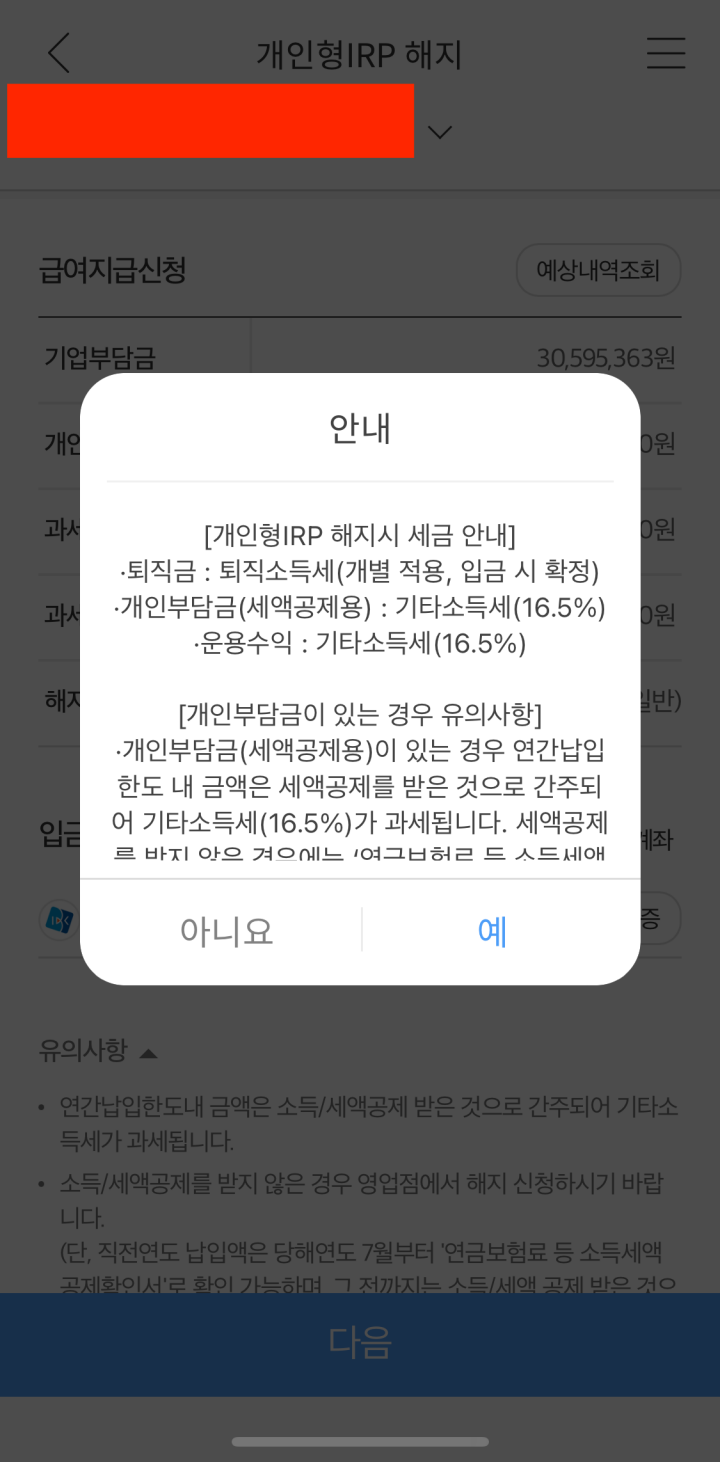Tap the back arrow to exit IRP cancellation
Screen dimensions: 720x1462
click(57, 54)
